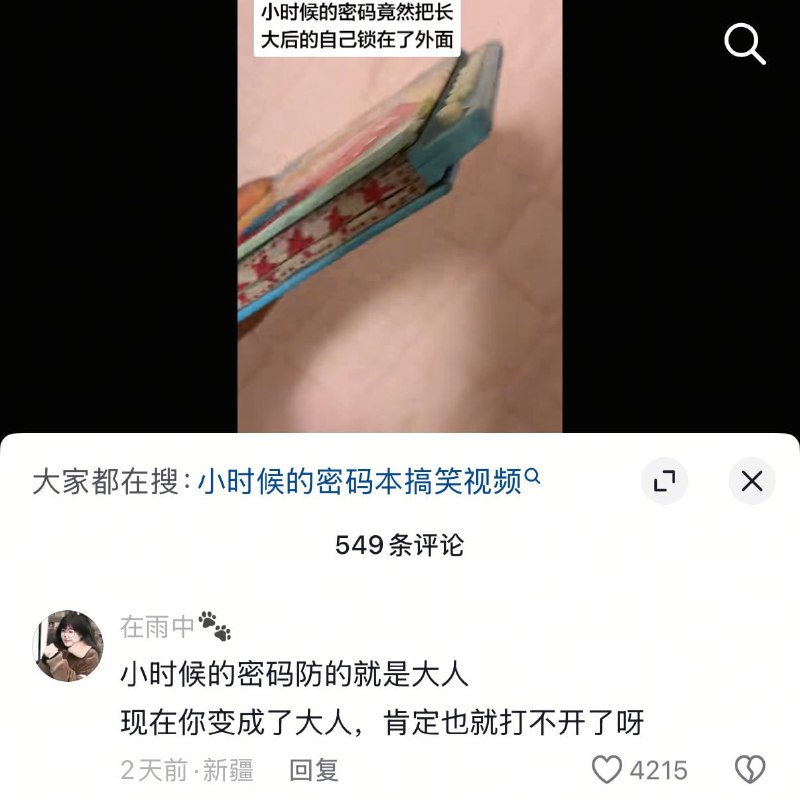
Task: Expand the comments panel to full screen
Action: 665,481
